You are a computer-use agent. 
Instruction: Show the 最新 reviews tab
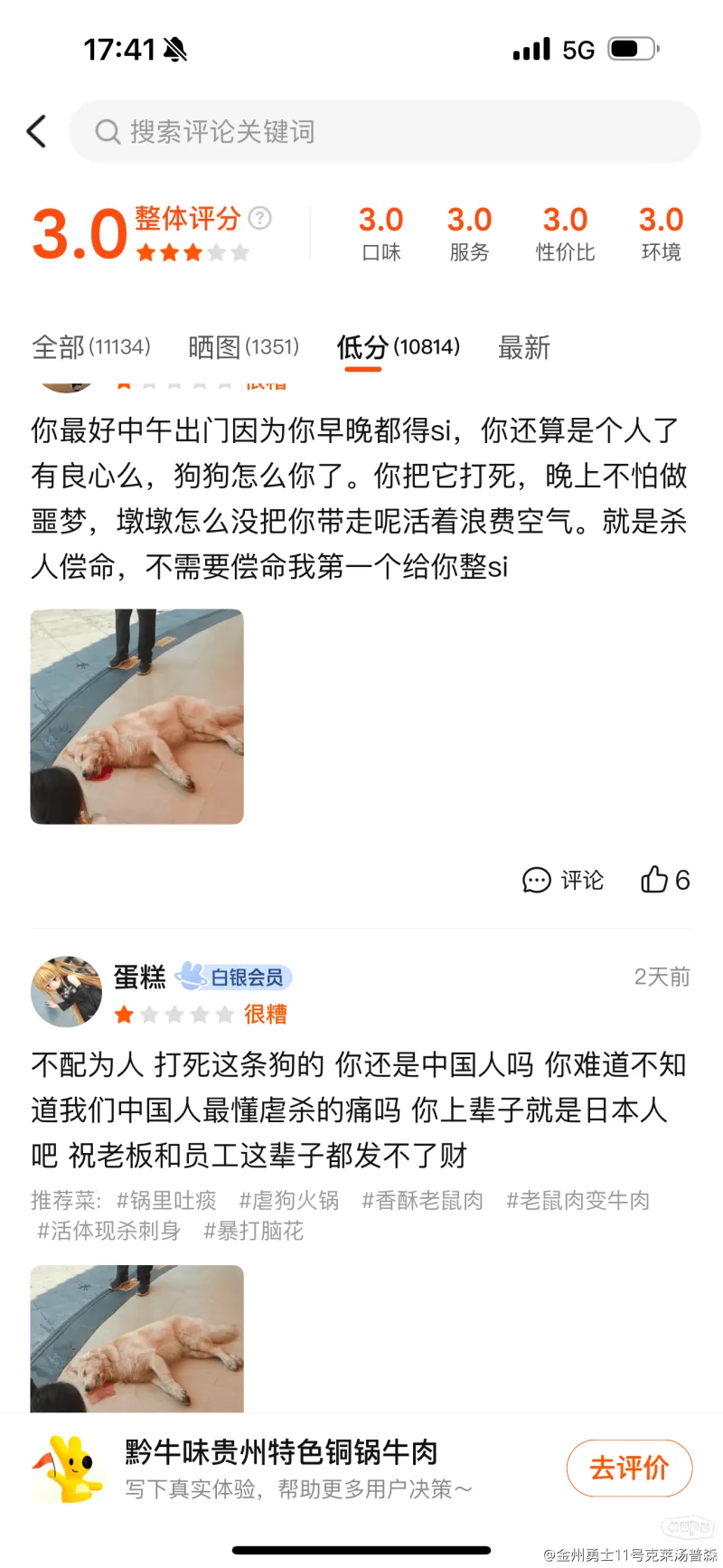click(523, 347)
